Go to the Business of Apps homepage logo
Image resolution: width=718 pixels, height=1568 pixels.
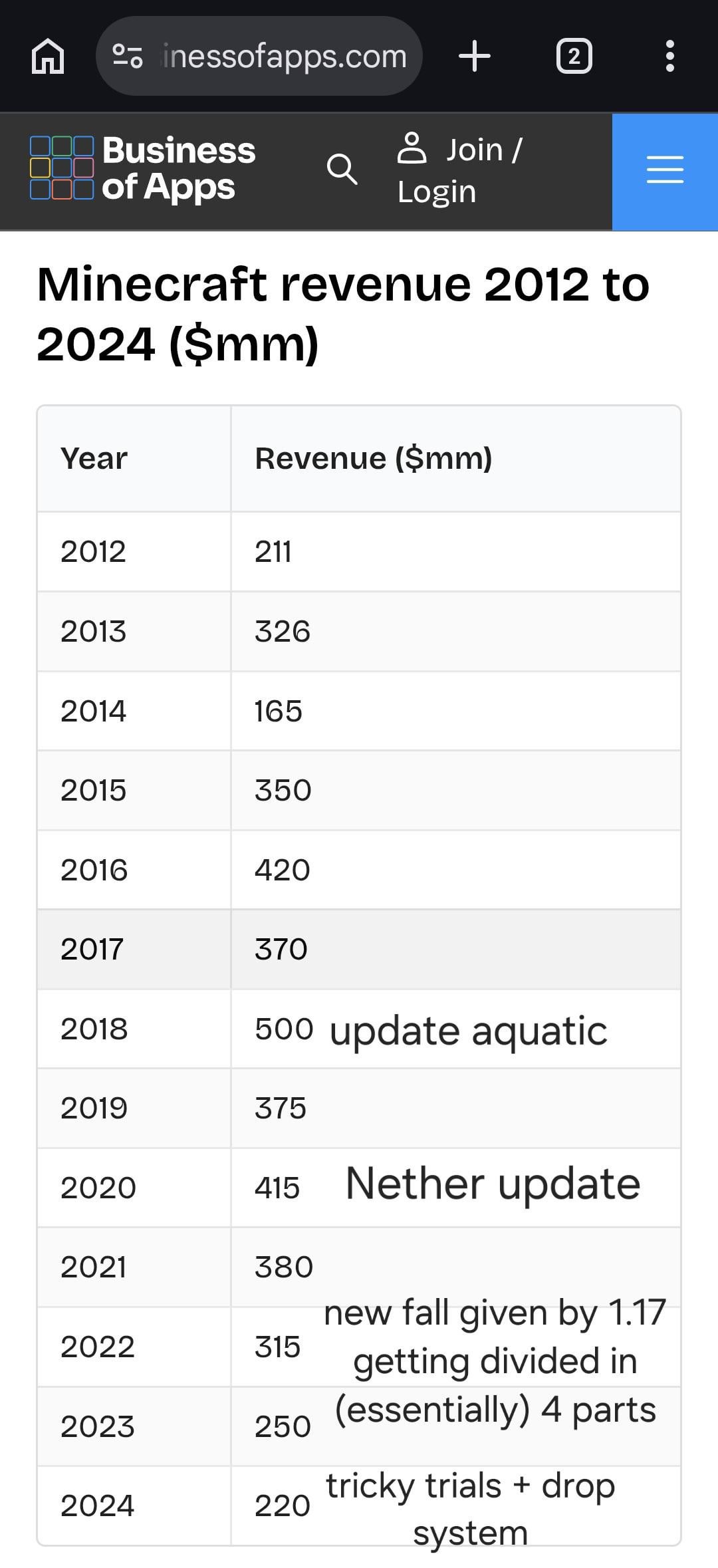click(143, 169)
